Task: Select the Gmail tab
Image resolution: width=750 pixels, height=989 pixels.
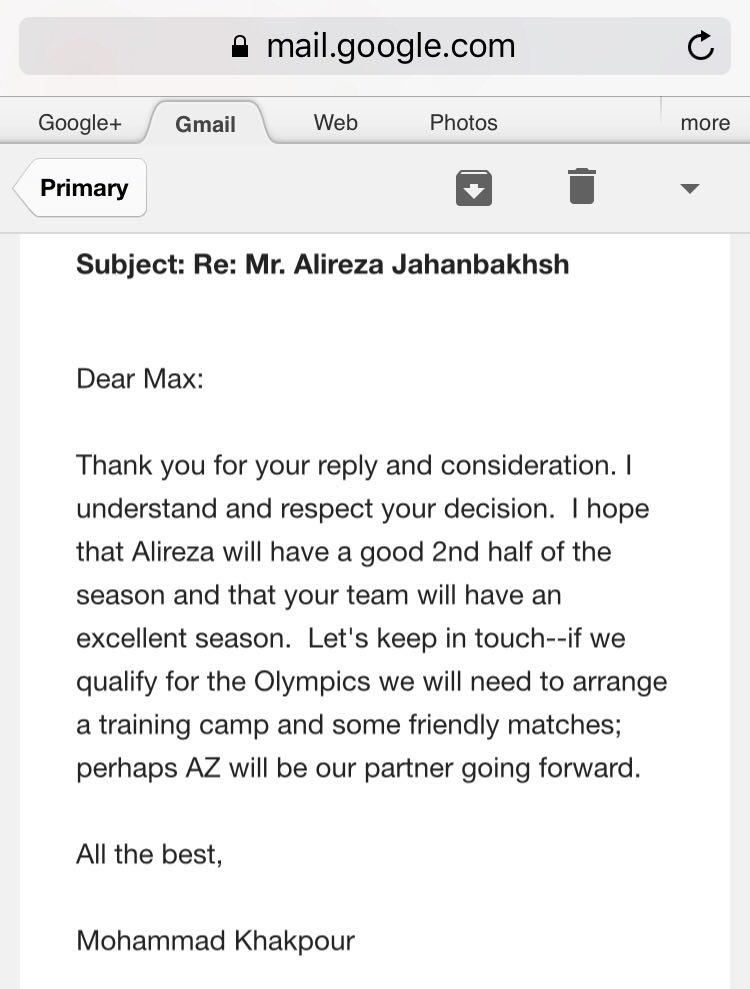Action: click(206, 124)
